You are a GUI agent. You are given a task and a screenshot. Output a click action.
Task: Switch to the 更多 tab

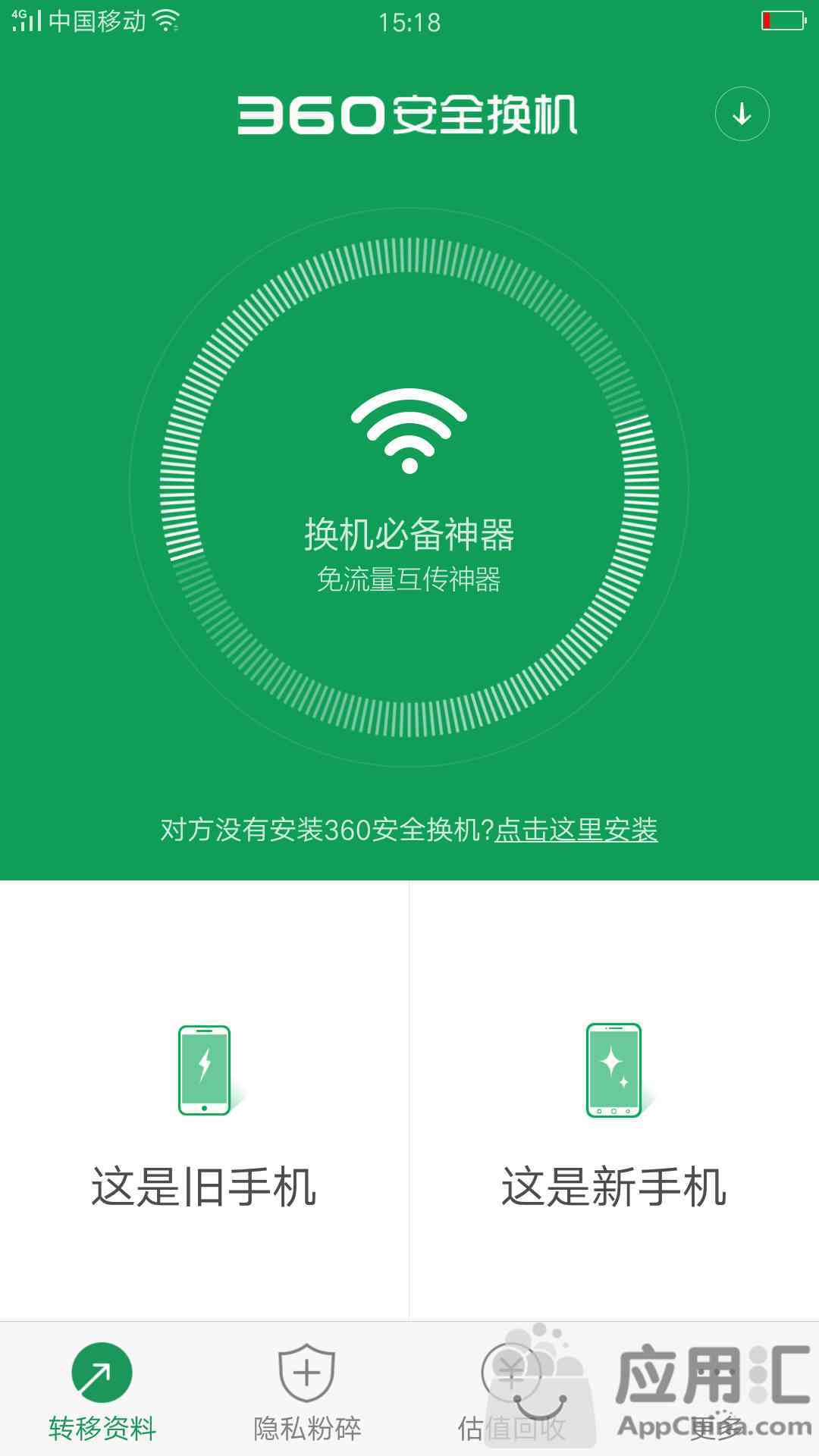717,1389
